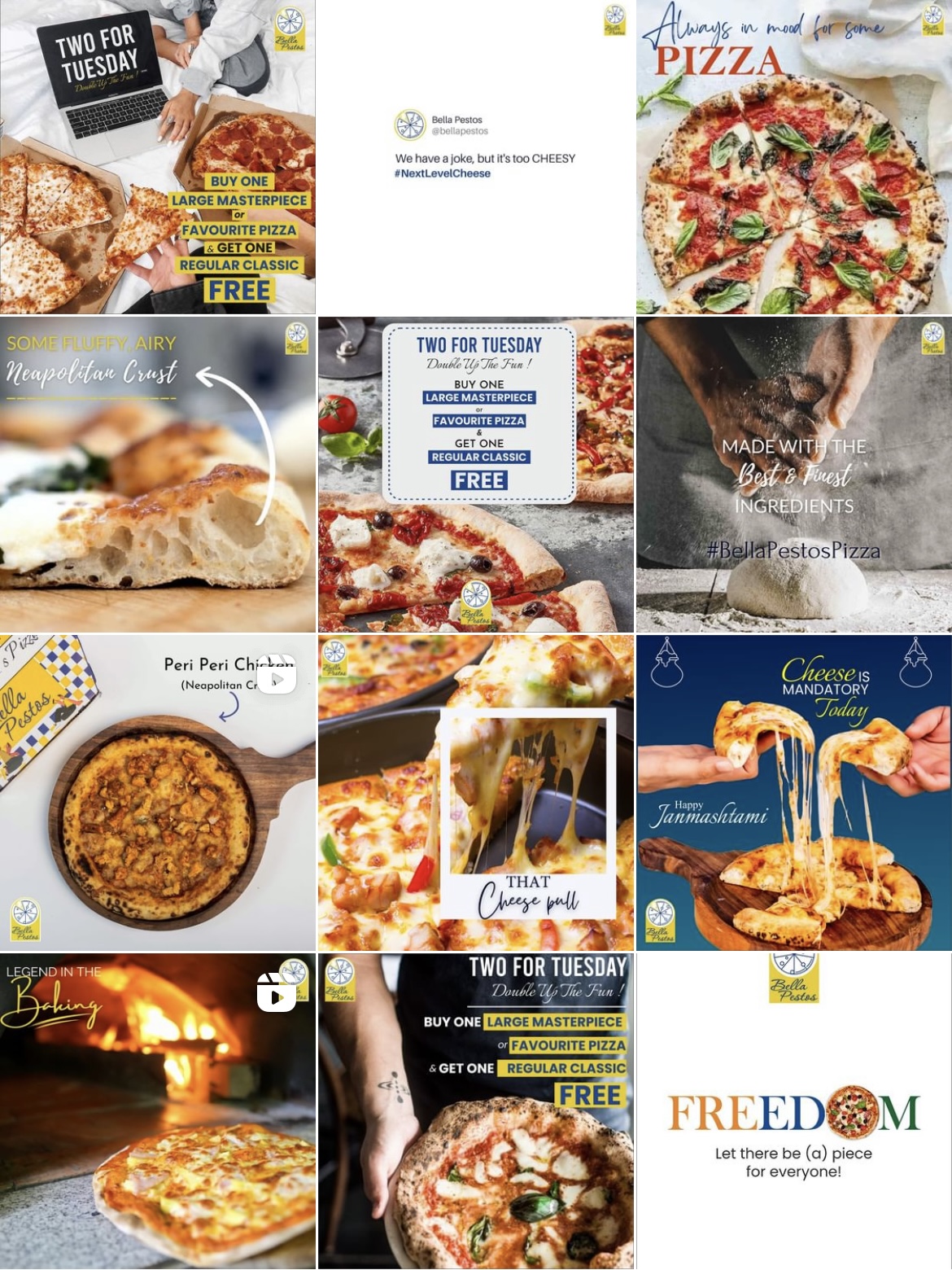View the Fluffy Airy Neapolitan Crust post
952x1270 pixels.
coord(157,475)
